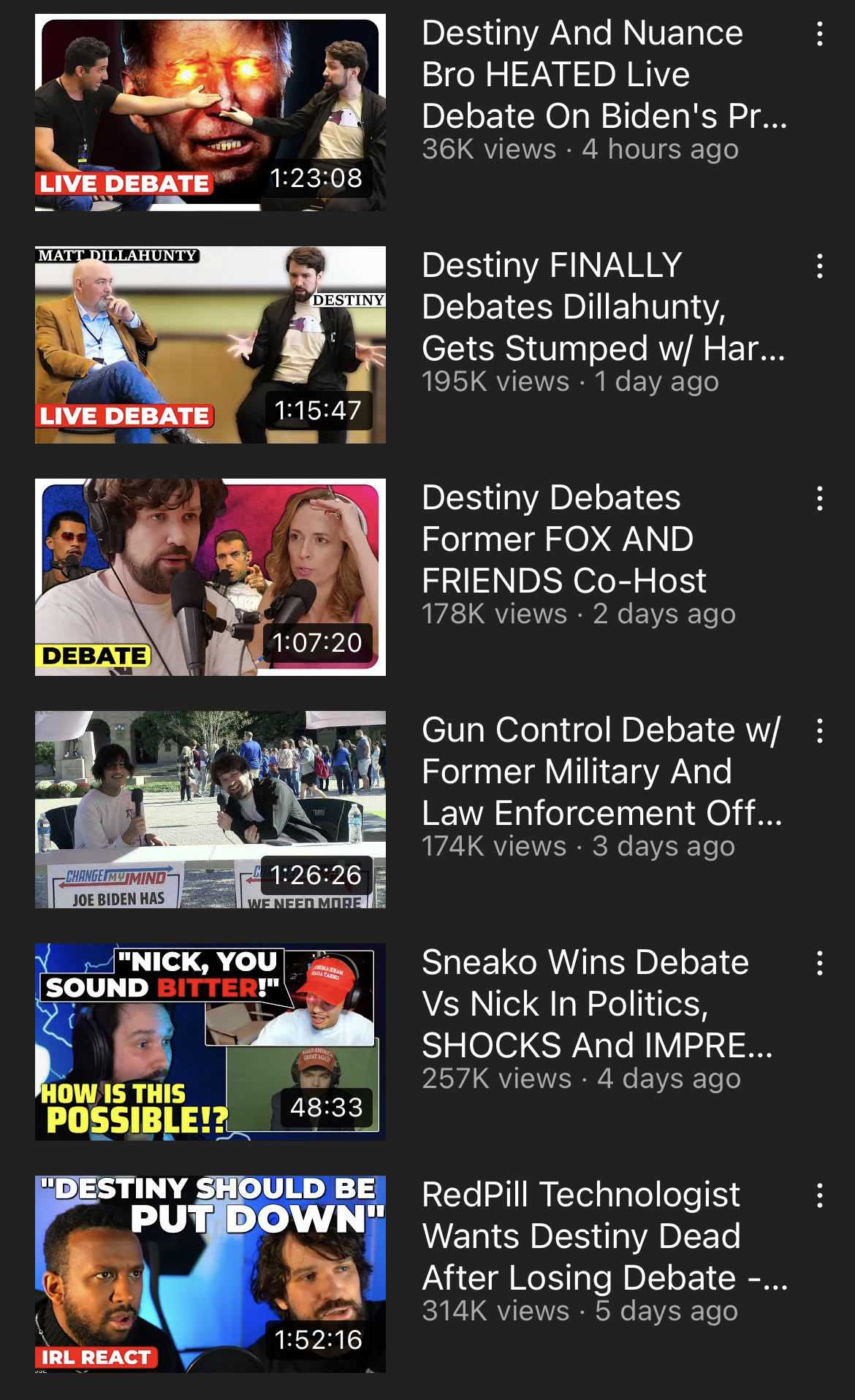This screenshot has width=855, height=1400.
Task: Watch RedPill Technologist Wants Destiny Dead video
Action: point(210,1274)
